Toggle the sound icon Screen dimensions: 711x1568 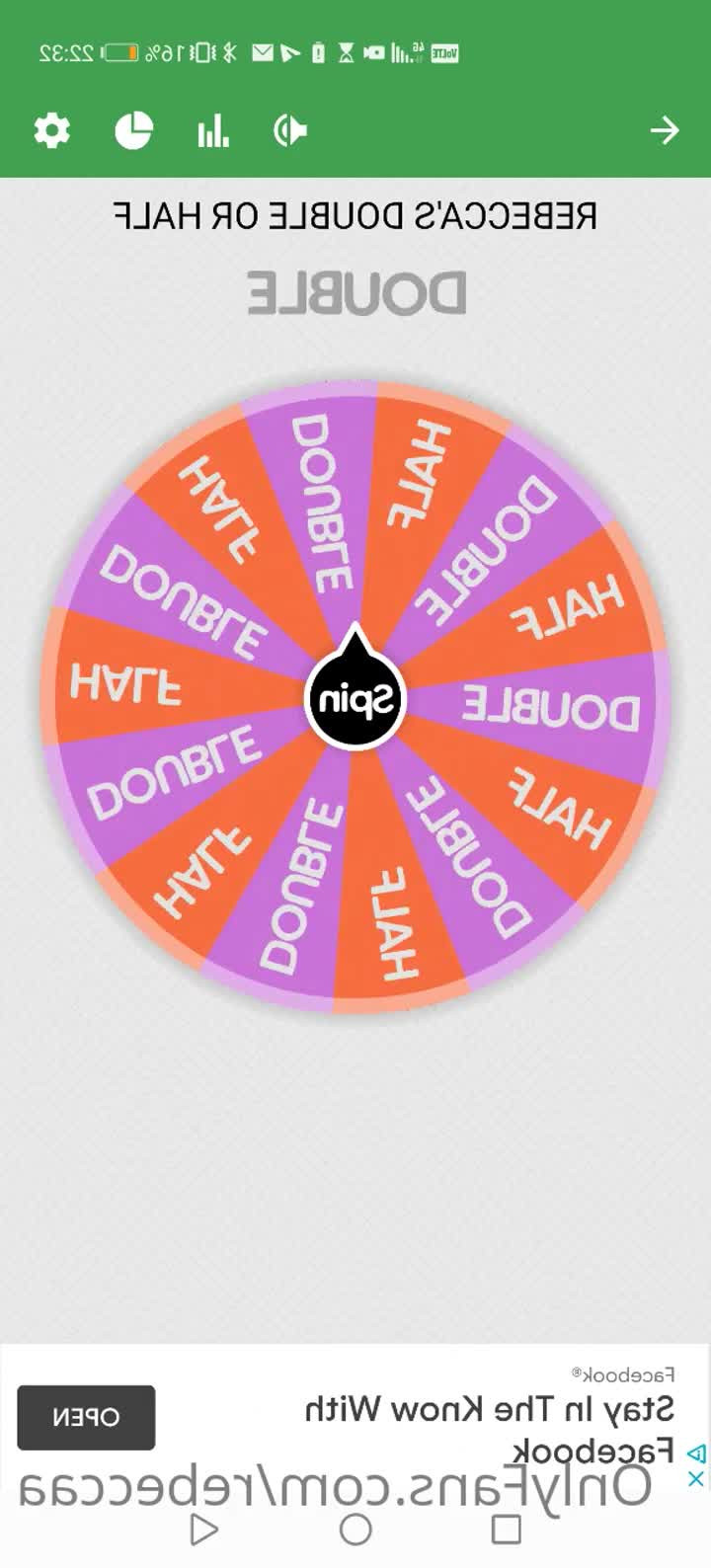tap(290, 130)
